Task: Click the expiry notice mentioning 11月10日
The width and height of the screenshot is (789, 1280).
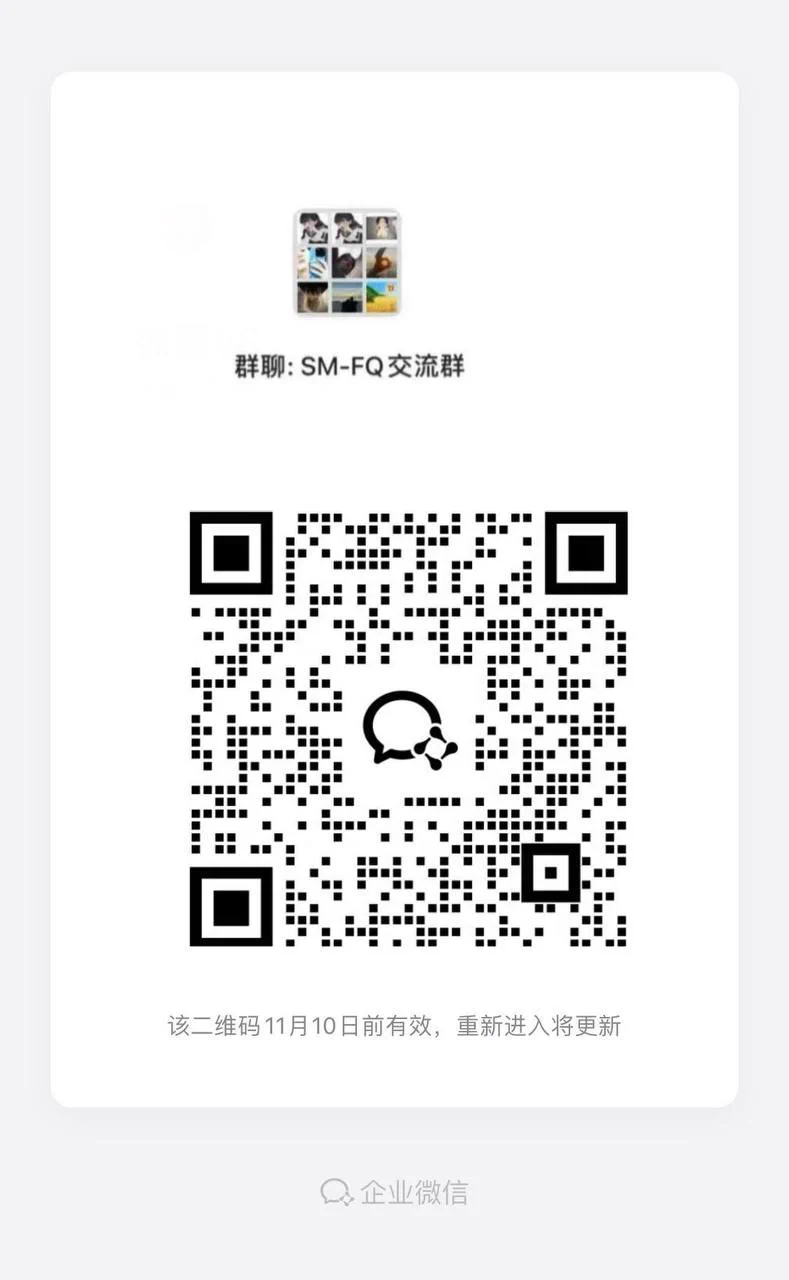Action: tap(394, 1024)
